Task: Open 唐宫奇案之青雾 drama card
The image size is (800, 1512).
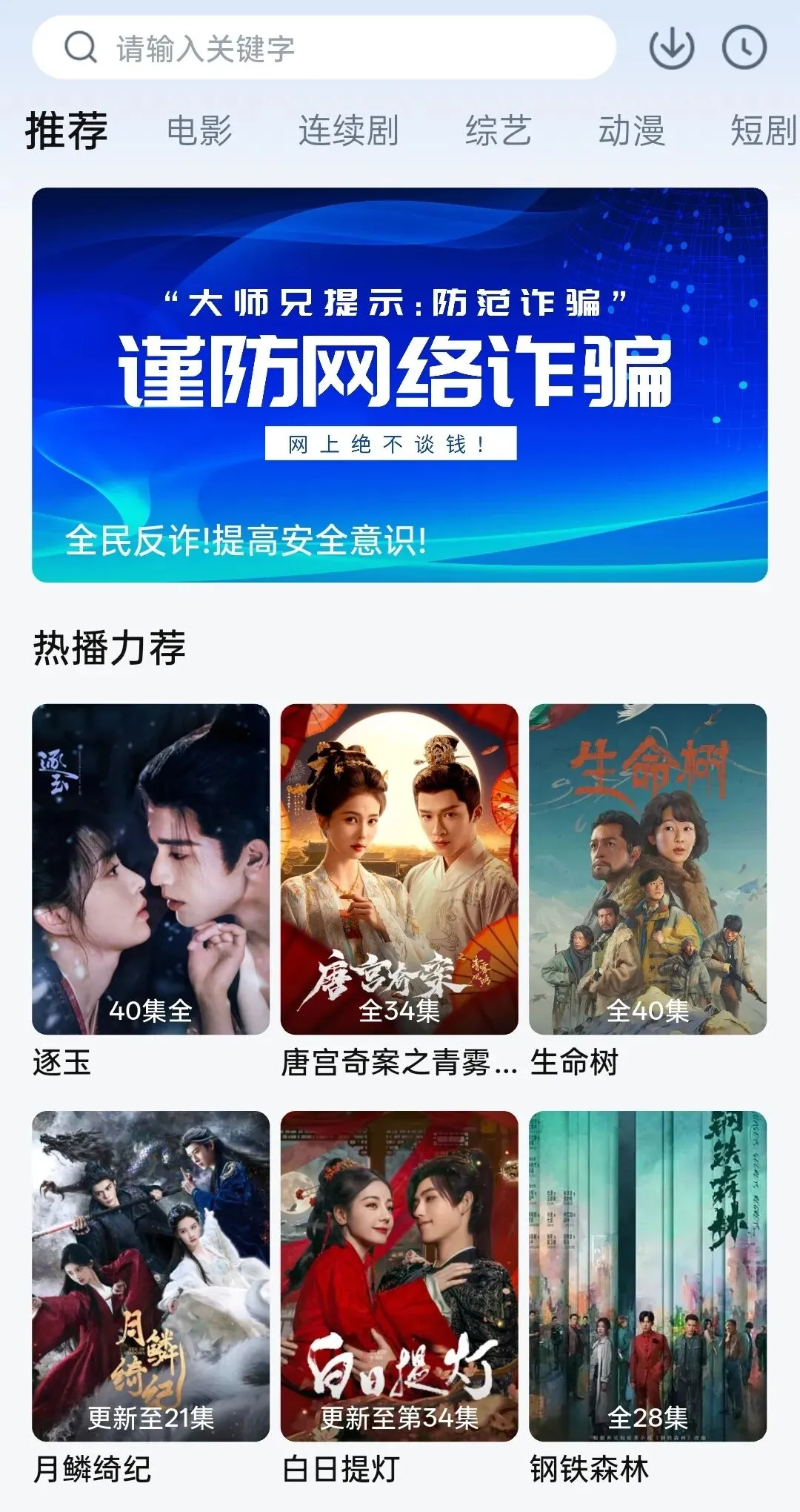Action: (x=399, y=869)
